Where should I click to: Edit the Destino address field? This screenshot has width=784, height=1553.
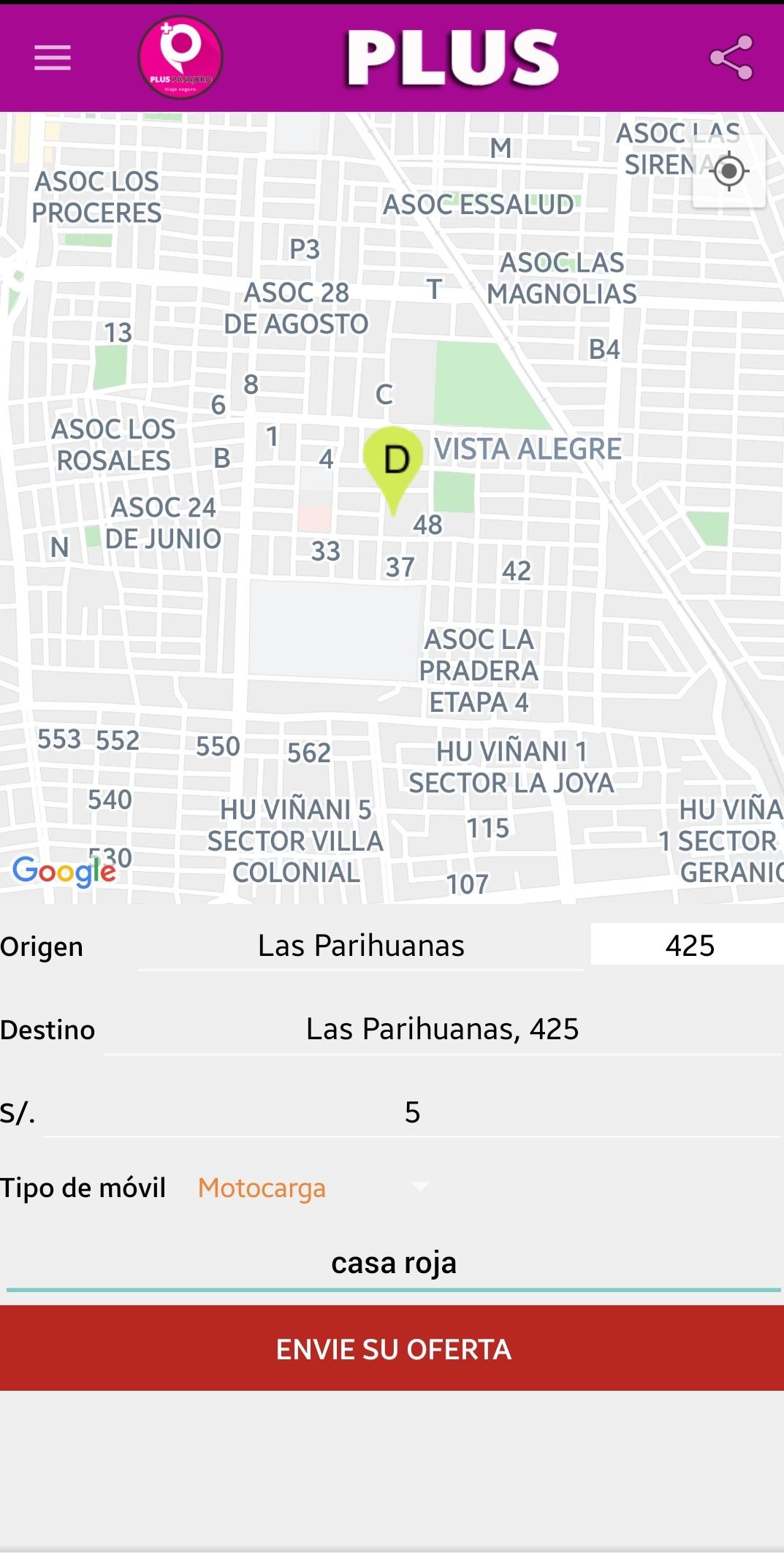442,1030
